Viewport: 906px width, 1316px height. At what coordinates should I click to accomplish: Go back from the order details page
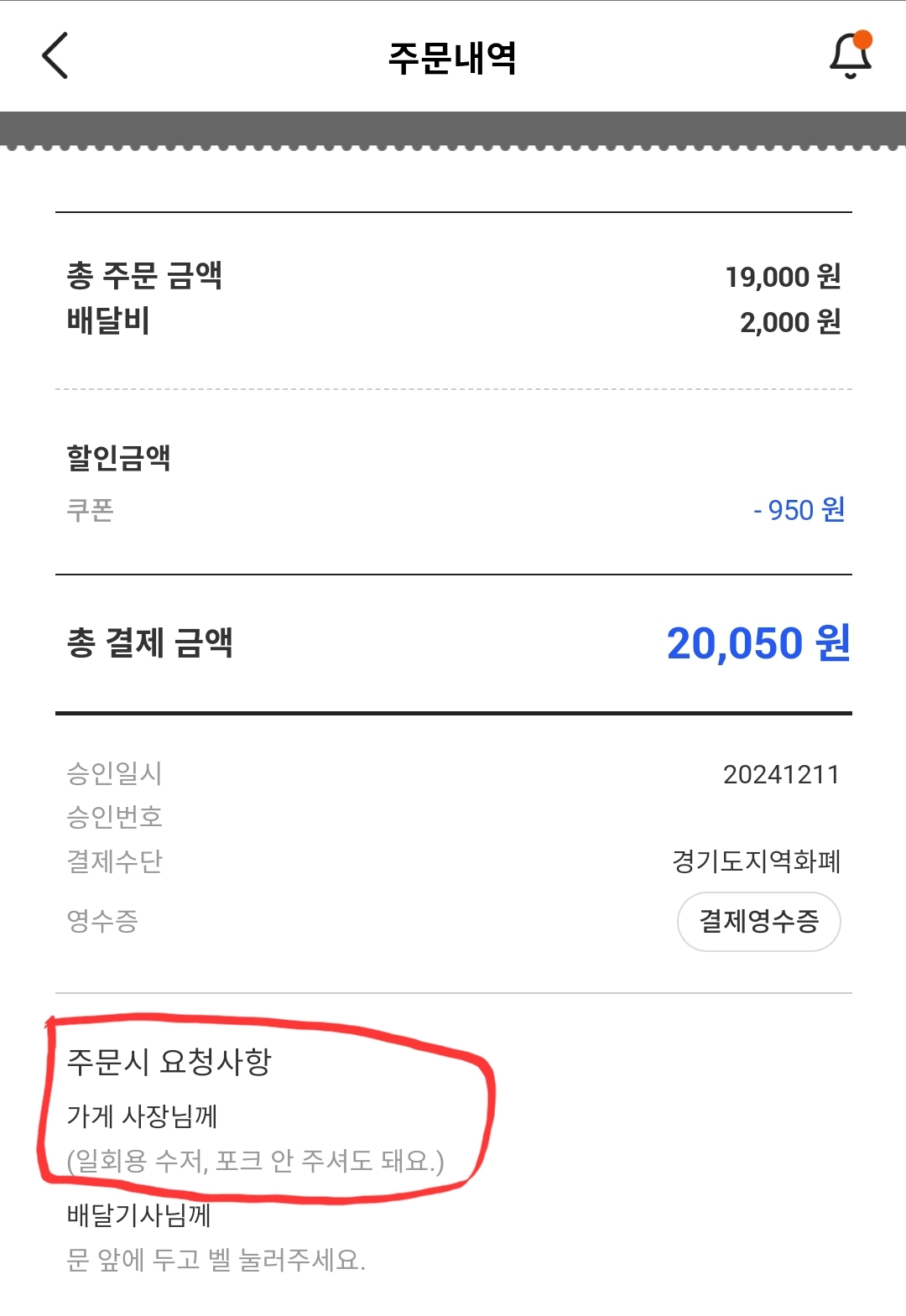click(55, 56)
